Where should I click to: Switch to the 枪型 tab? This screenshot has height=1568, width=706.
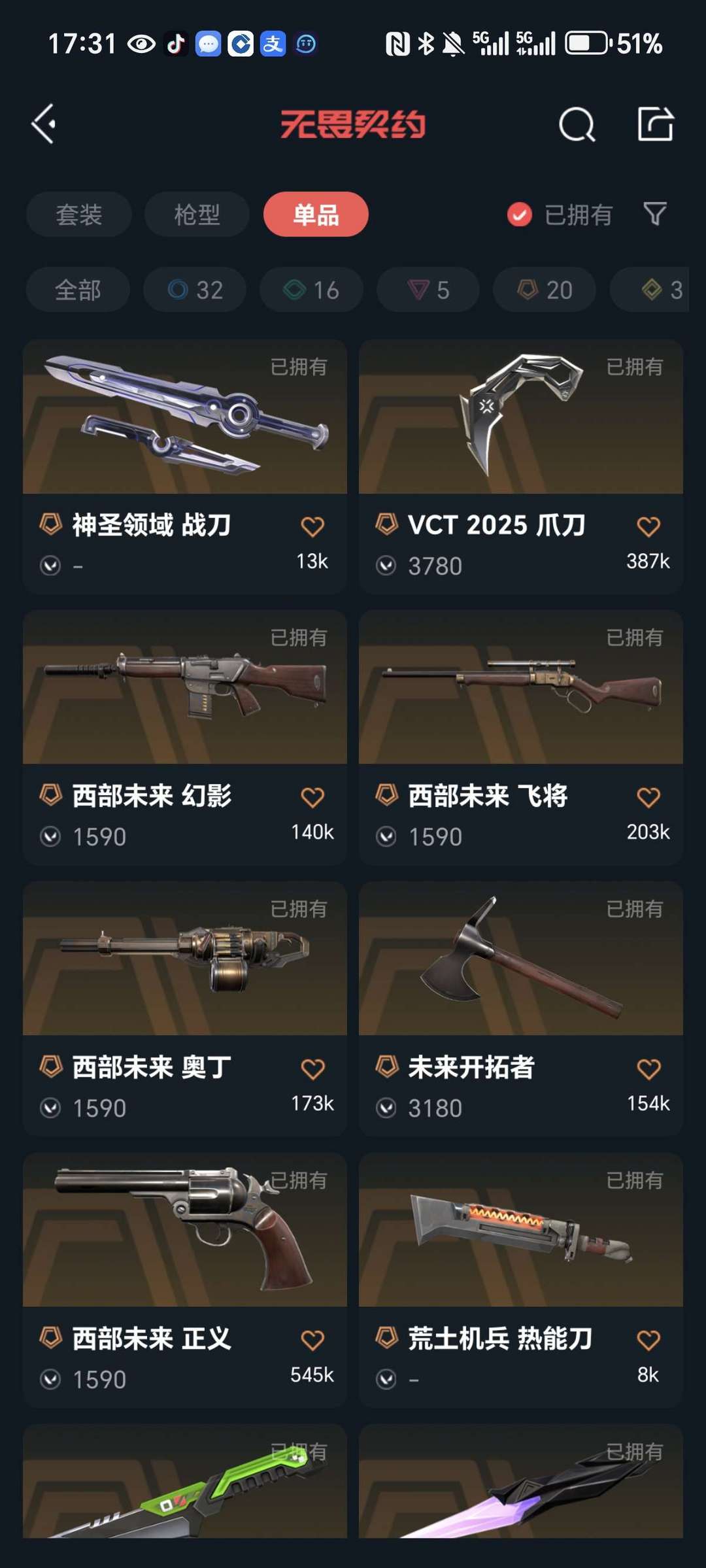tap(197, 214)
